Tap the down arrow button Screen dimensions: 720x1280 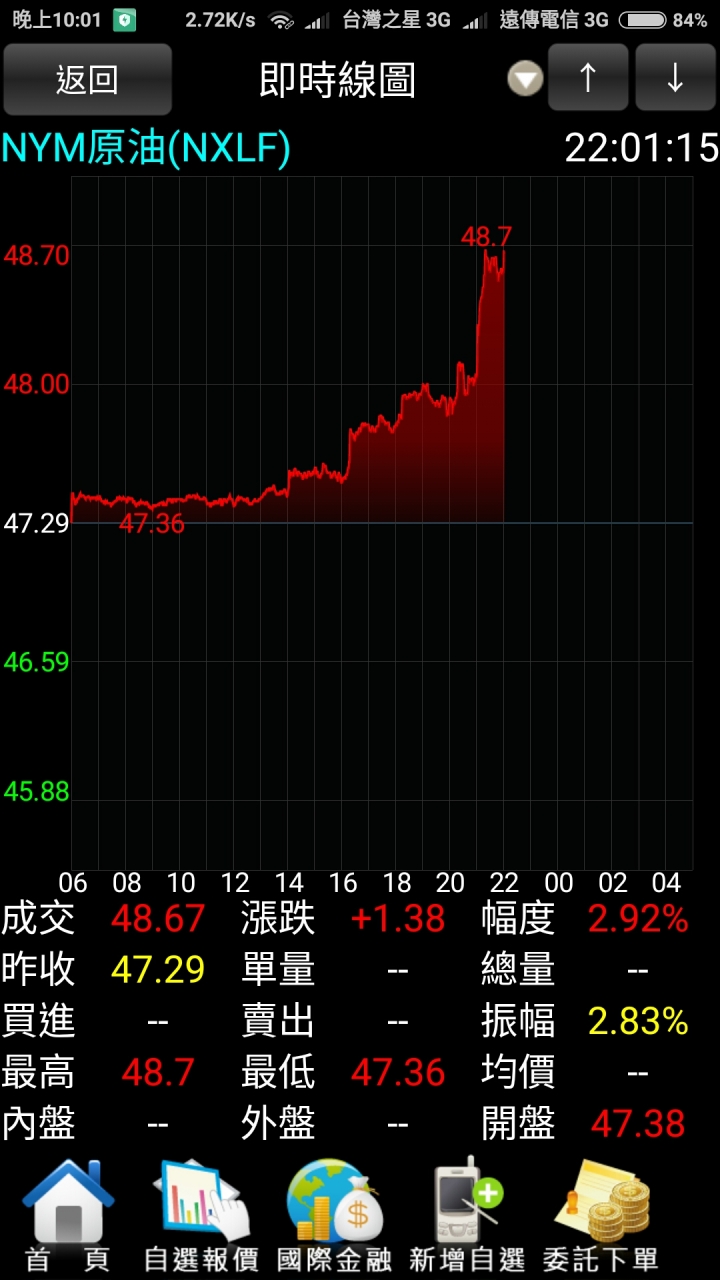point(675,78)
